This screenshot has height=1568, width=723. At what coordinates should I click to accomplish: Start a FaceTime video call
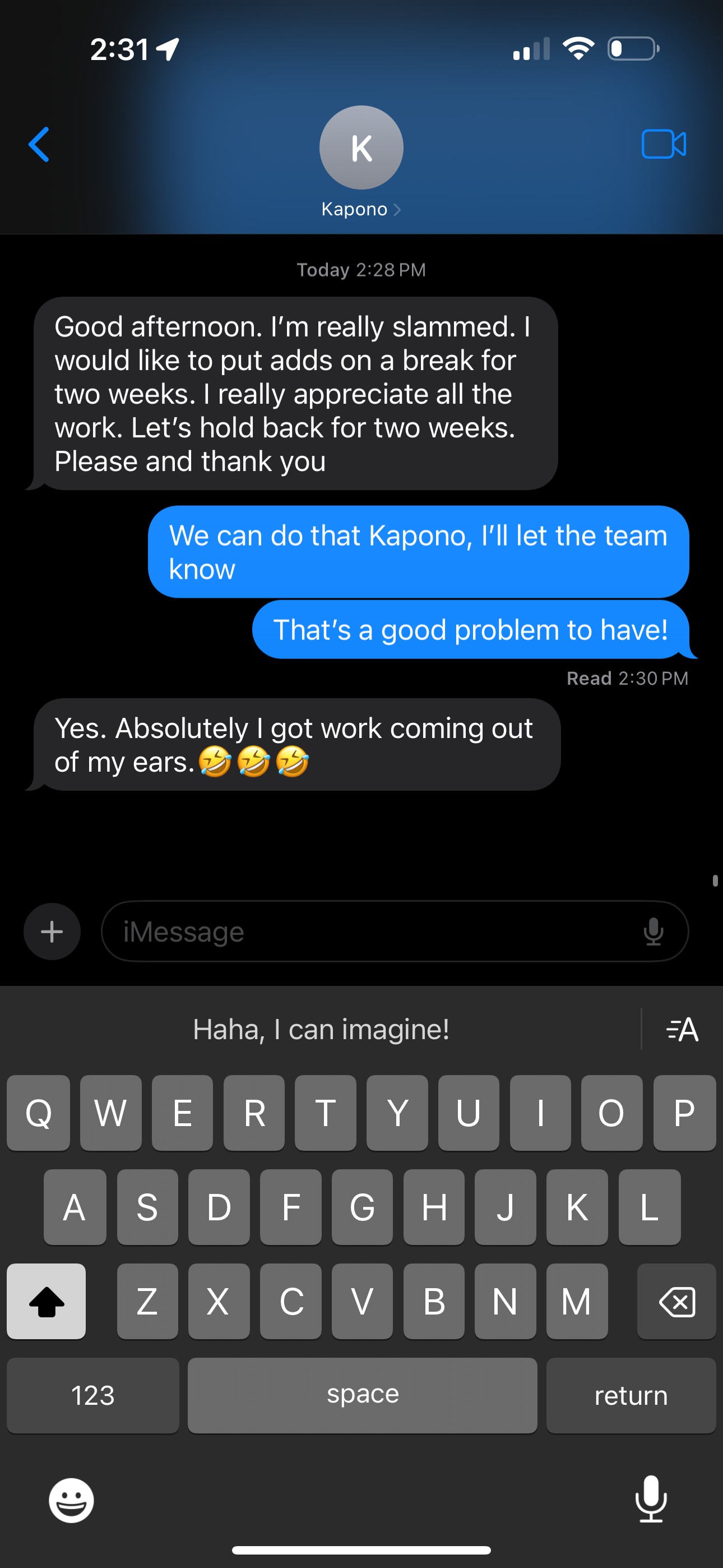pyautogui.click(x=664, y=145)
